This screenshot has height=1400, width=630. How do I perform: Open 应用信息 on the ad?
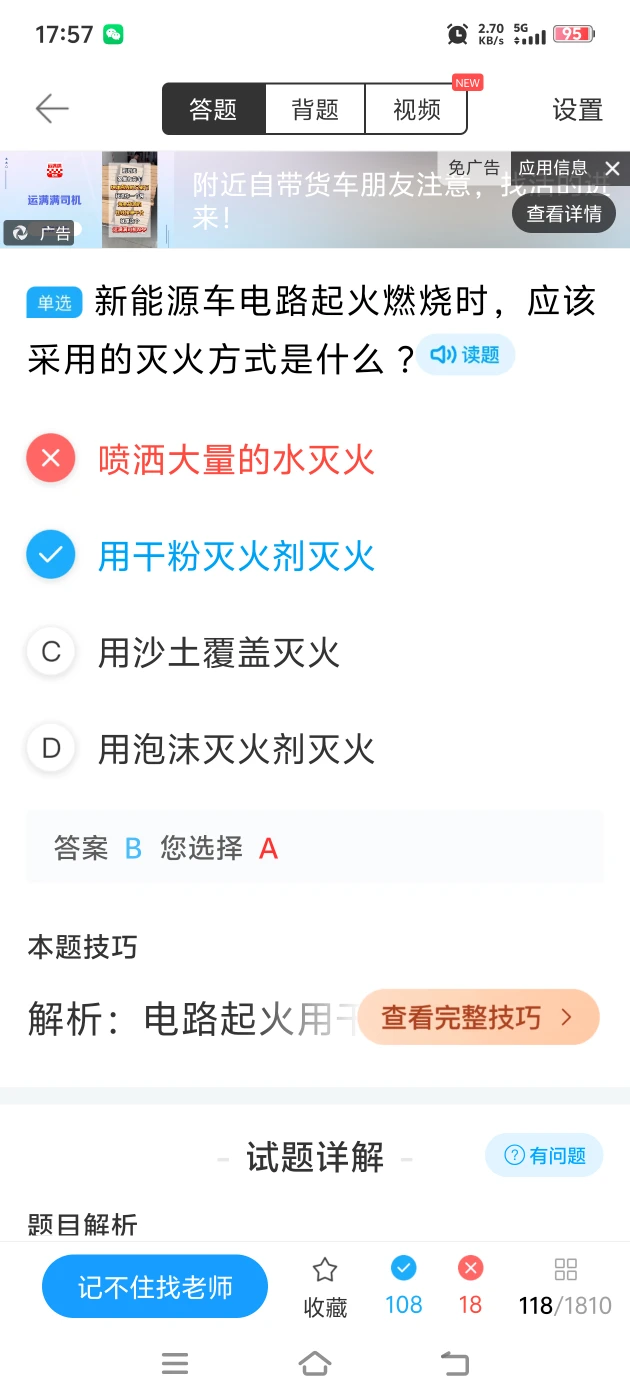click(x=553, y=168)
